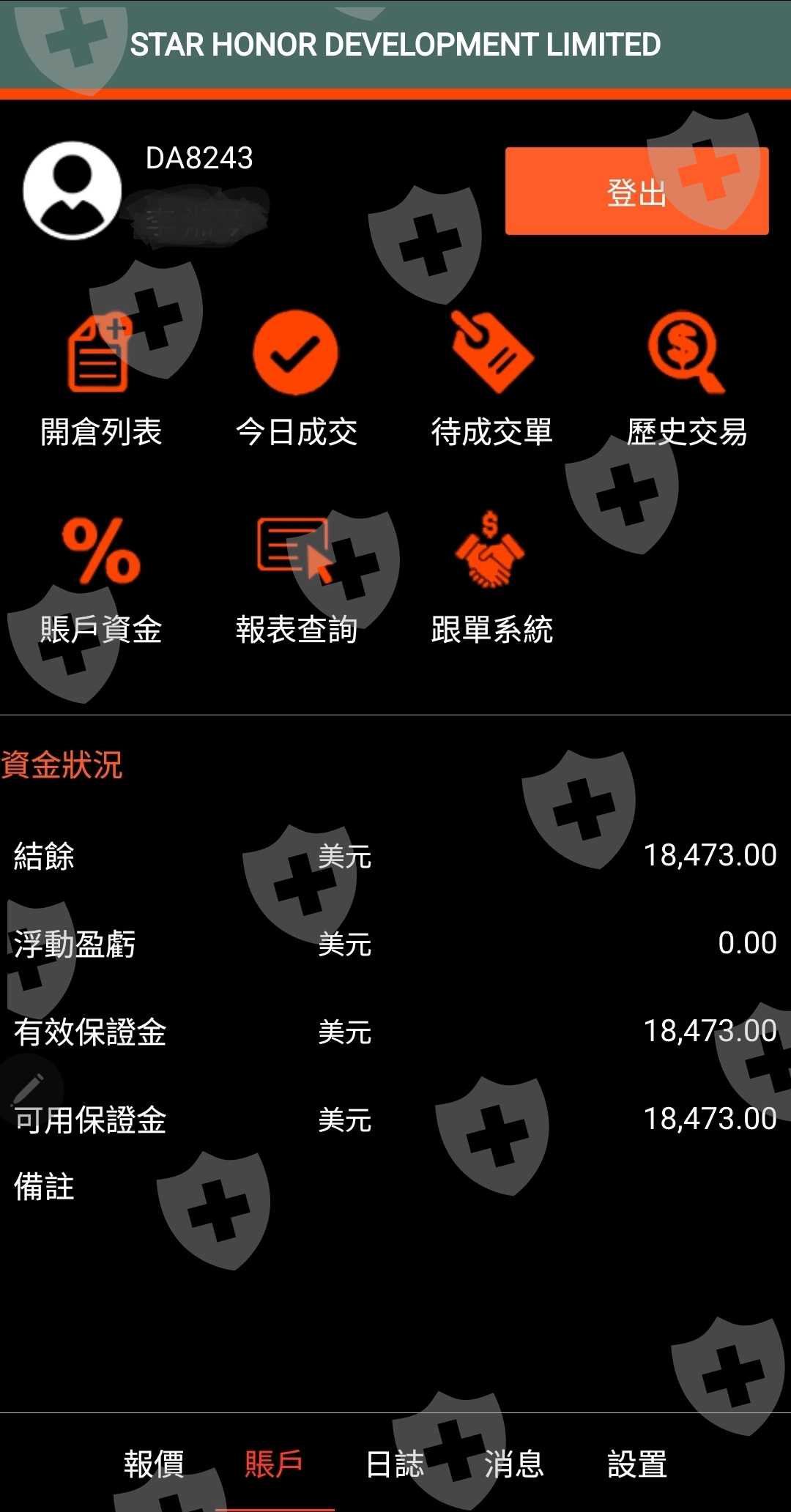Go to the 消息 messages tab
Screen dimensions: 791x1512
514,1464
